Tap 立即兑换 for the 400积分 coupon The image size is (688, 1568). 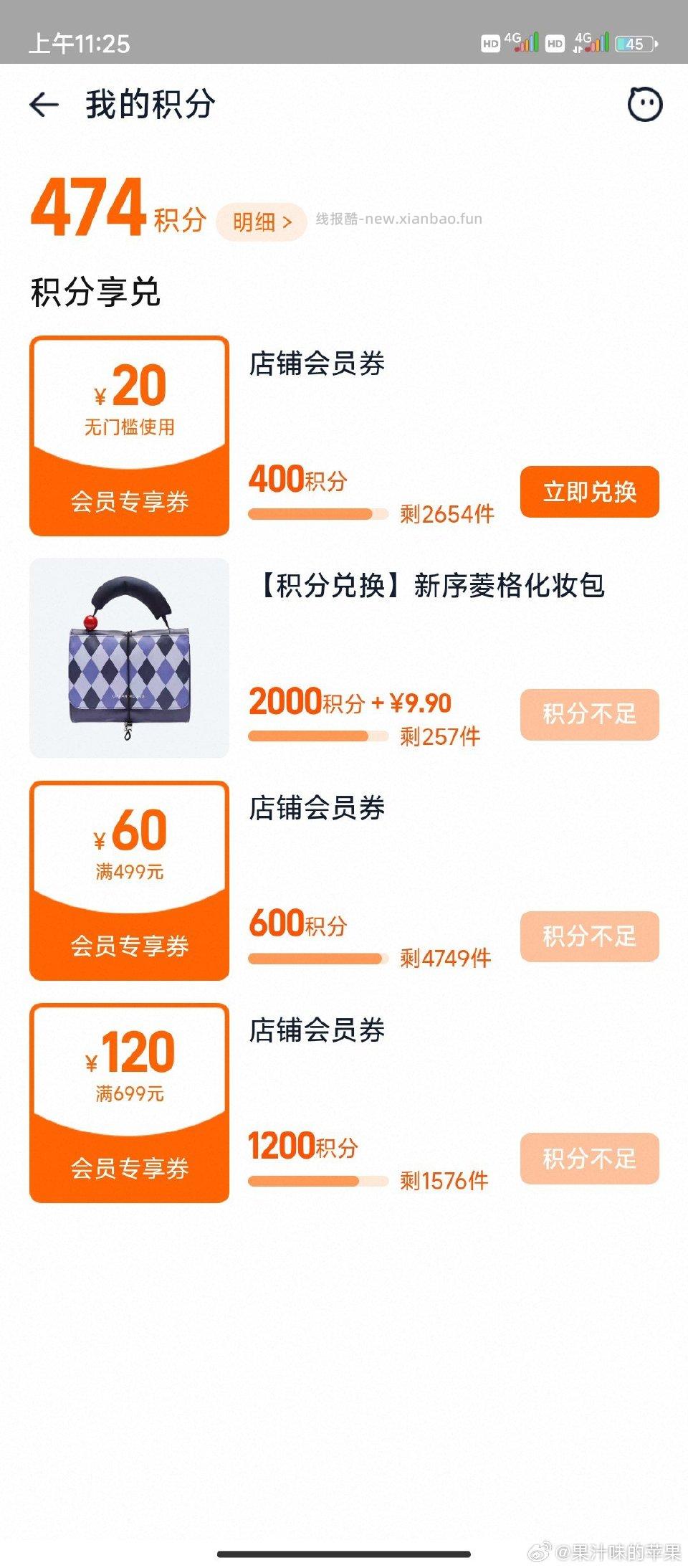589,492
